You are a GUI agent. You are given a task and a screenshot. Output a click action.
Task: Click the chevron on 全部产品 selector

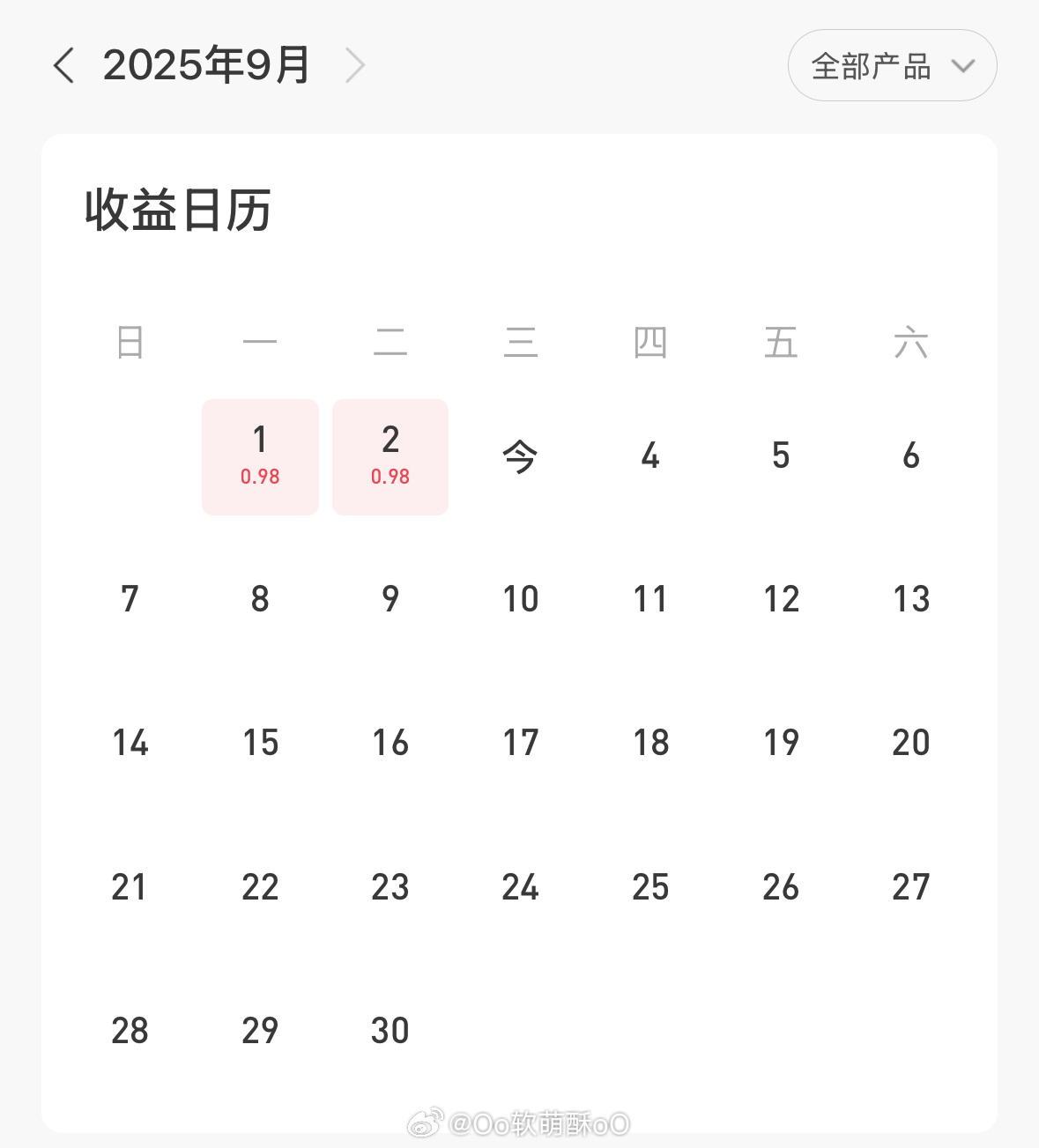[x=964, y=65]
